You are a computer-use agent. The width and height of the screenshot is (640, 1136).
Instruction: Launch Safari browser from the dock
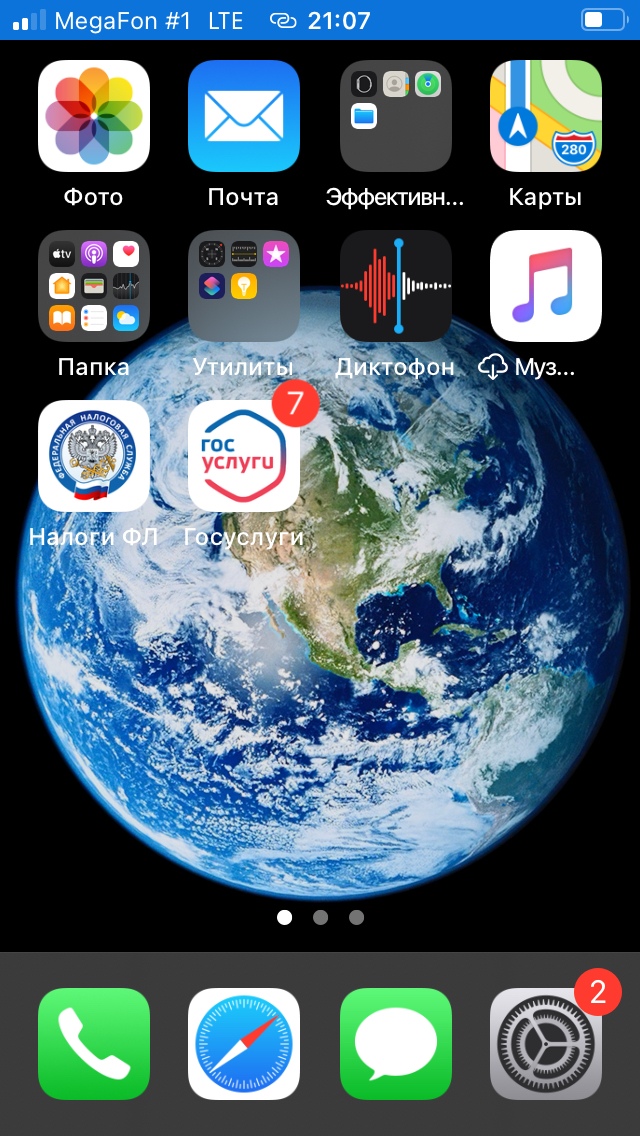[244, 1044]
